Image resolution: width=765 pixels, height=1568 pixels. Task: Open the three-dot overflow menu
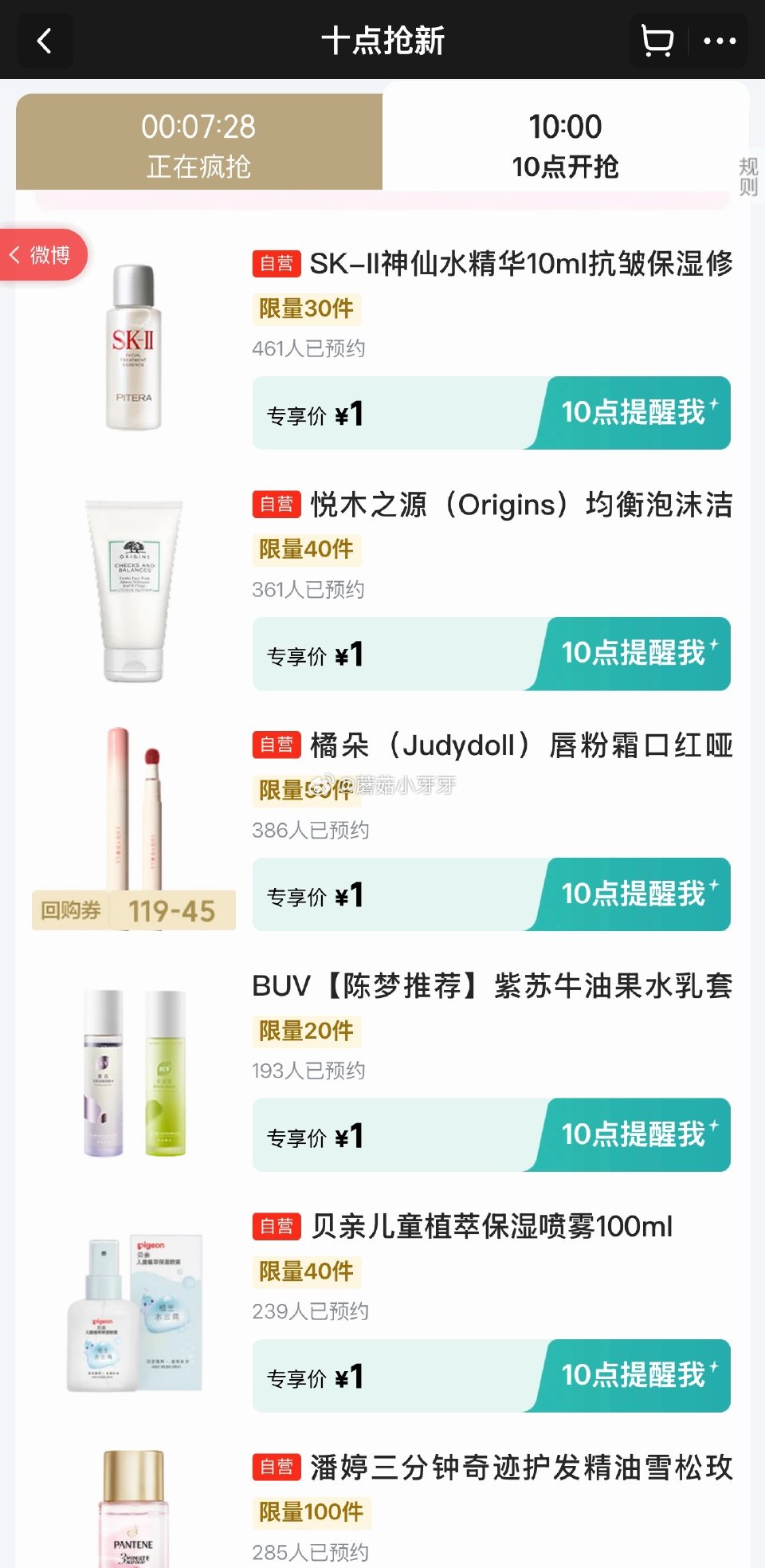(x=720, y=41)
